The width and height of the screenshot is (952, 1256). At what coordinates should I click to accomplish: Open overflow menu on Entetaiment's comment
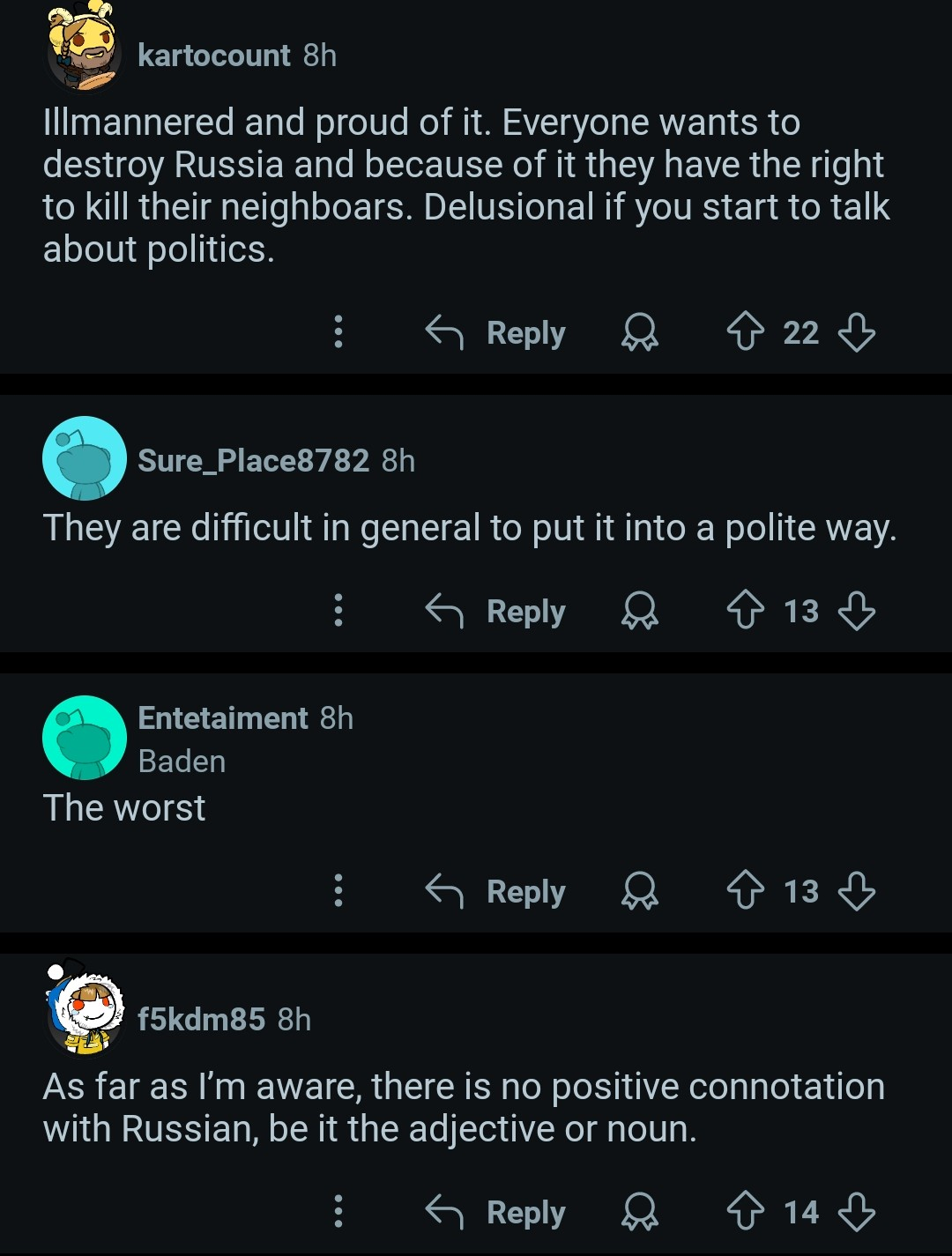[x=338, y=890]
